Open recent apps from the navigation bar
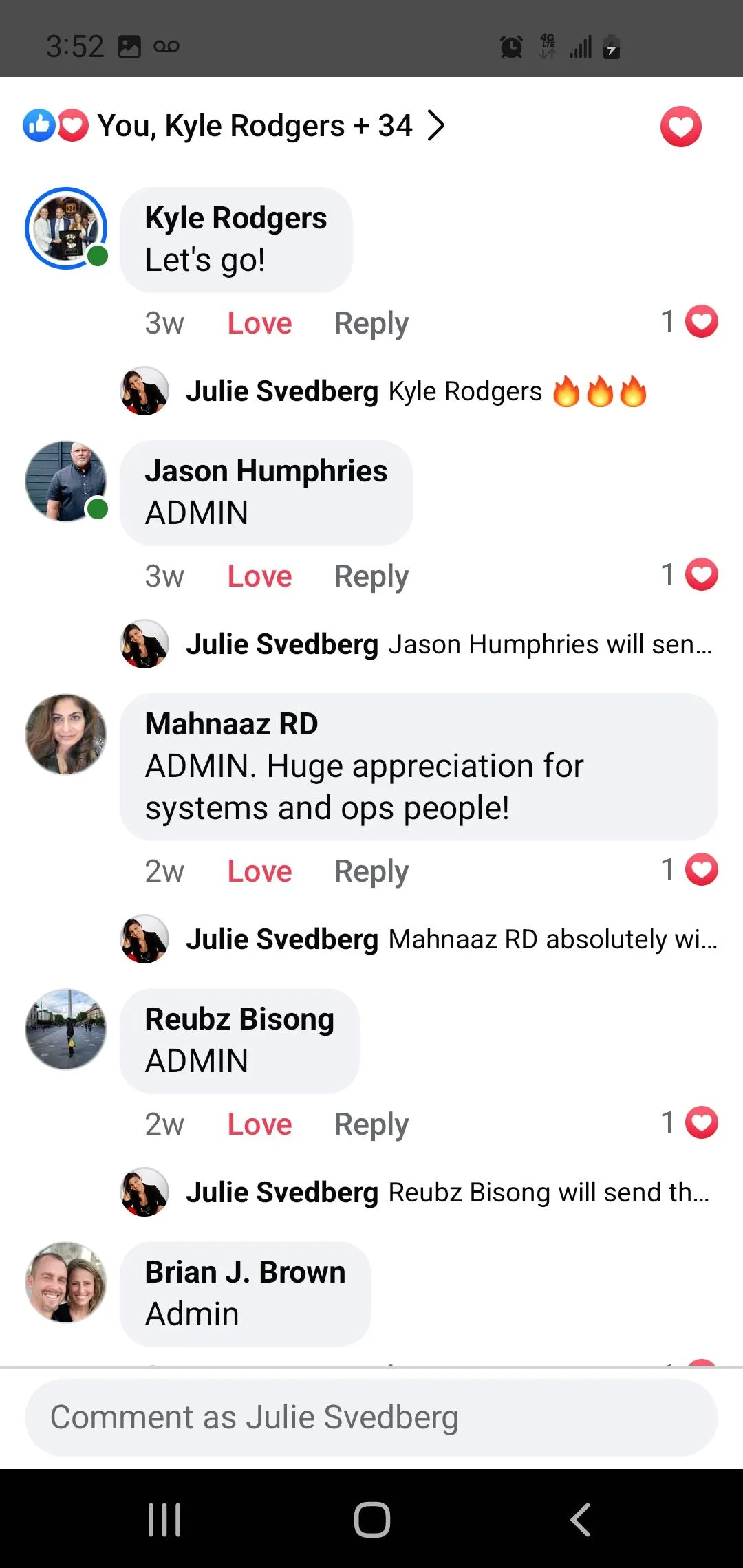 point(164,1519)
